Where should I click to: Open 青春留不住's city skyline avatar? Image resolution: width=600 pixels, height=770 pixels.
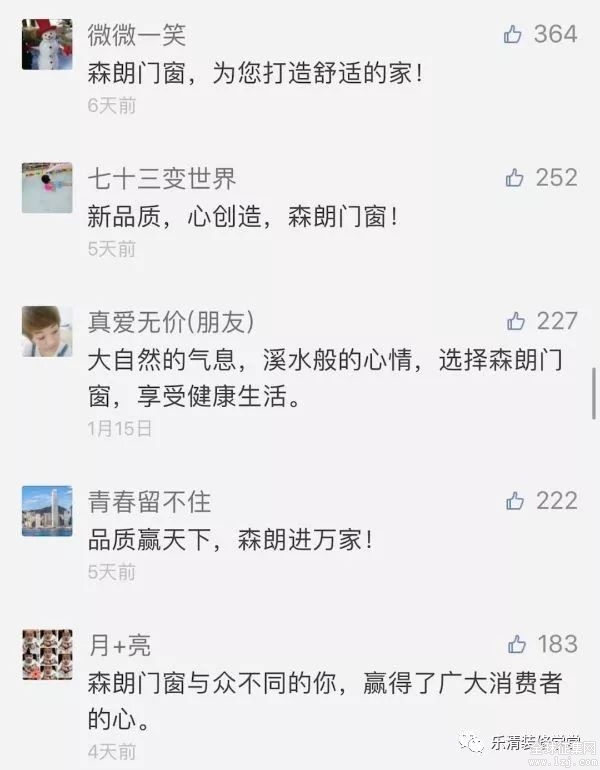pyautogui.click(x=47, y=511)
